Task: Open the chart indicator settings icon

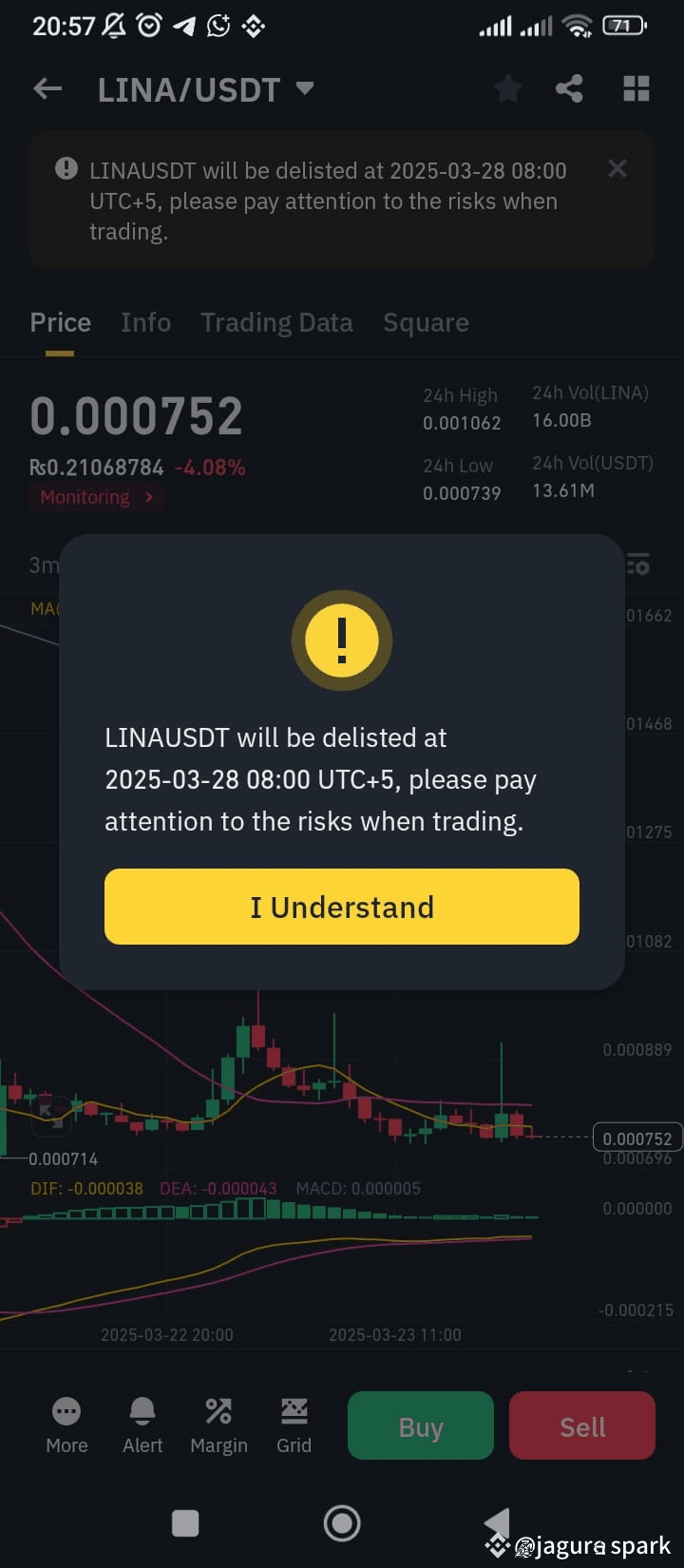Action: pos(637,564)
